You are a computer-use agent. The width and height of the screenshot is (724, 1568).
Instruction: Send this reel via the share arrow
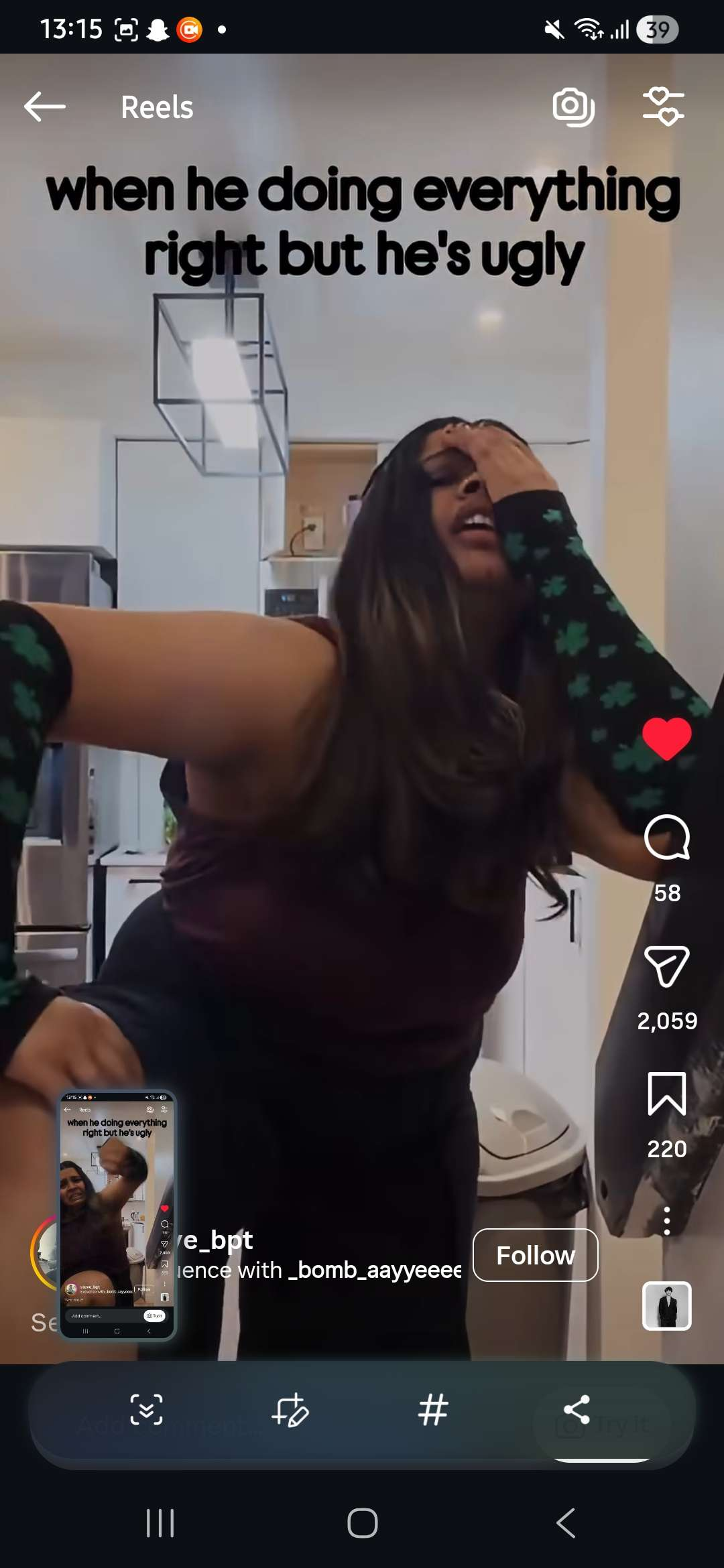(x=666, y=966)
